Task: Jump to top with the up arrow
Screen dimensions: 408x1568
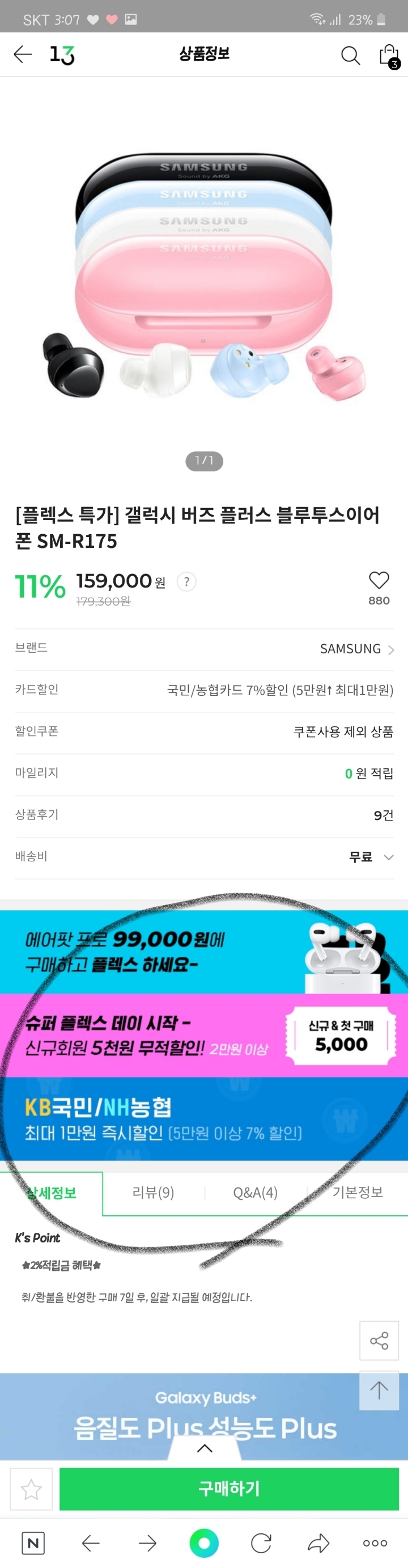Action: [379, 1391]
